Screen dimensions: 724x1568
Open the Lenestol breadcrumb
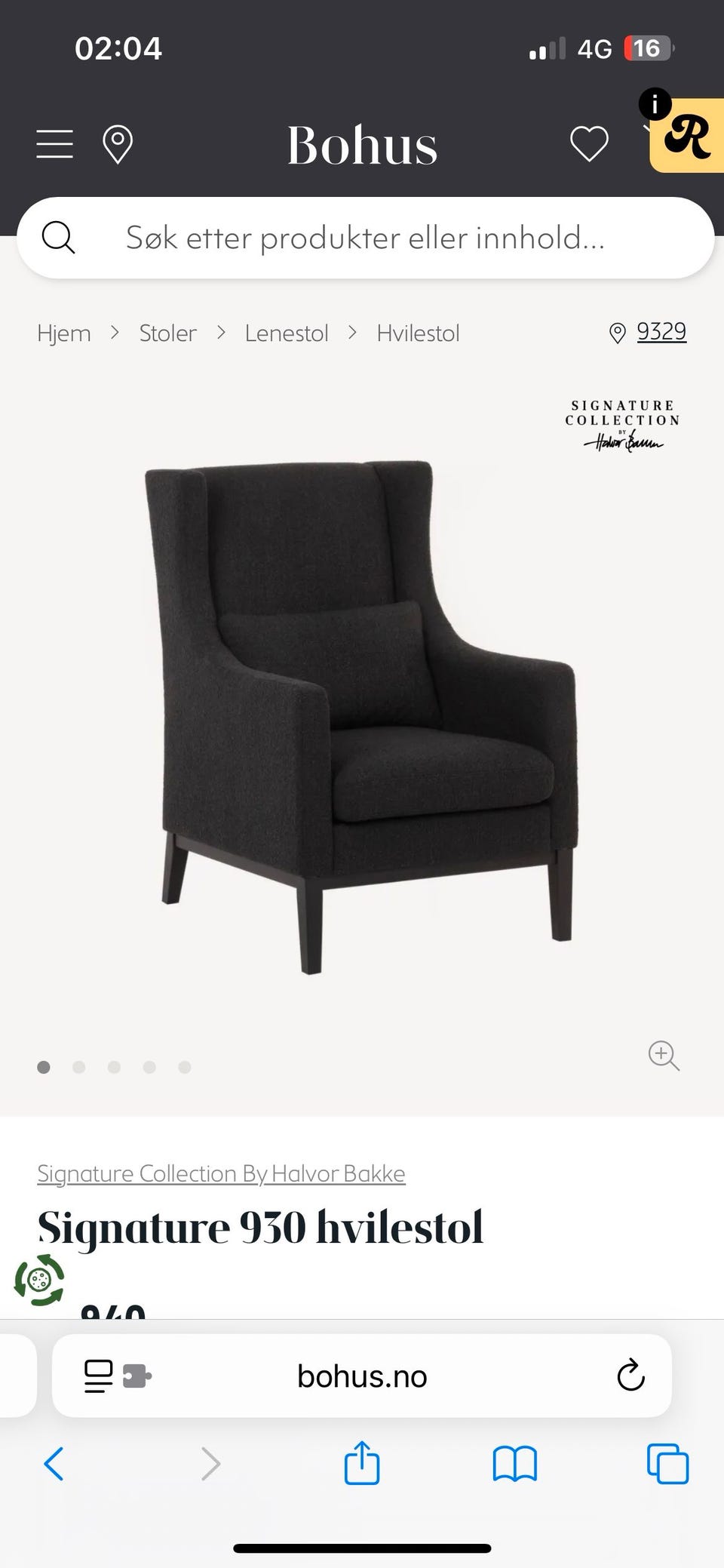(287, 333)
